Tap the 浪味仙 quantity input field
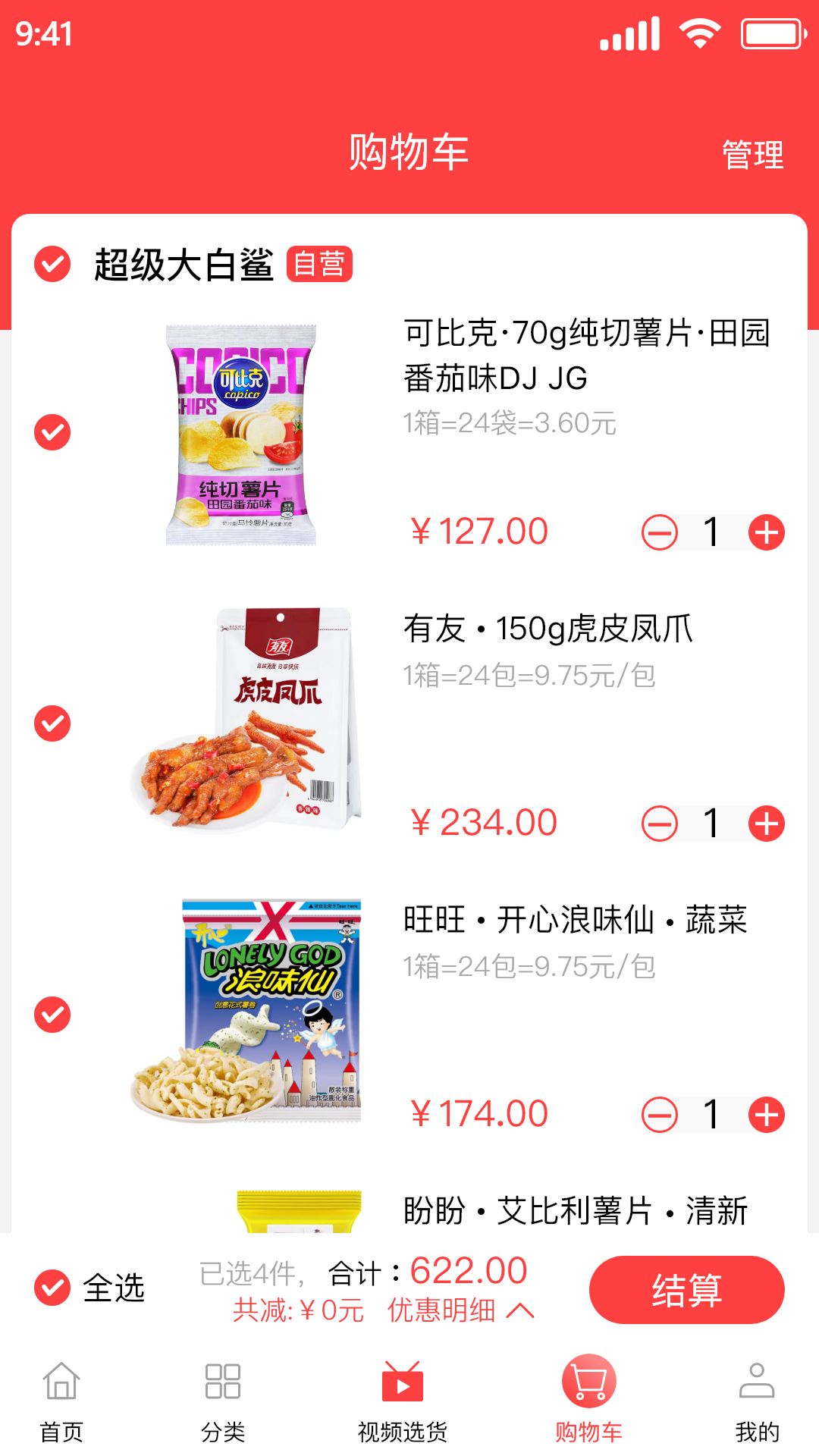 coord(713,1113)
